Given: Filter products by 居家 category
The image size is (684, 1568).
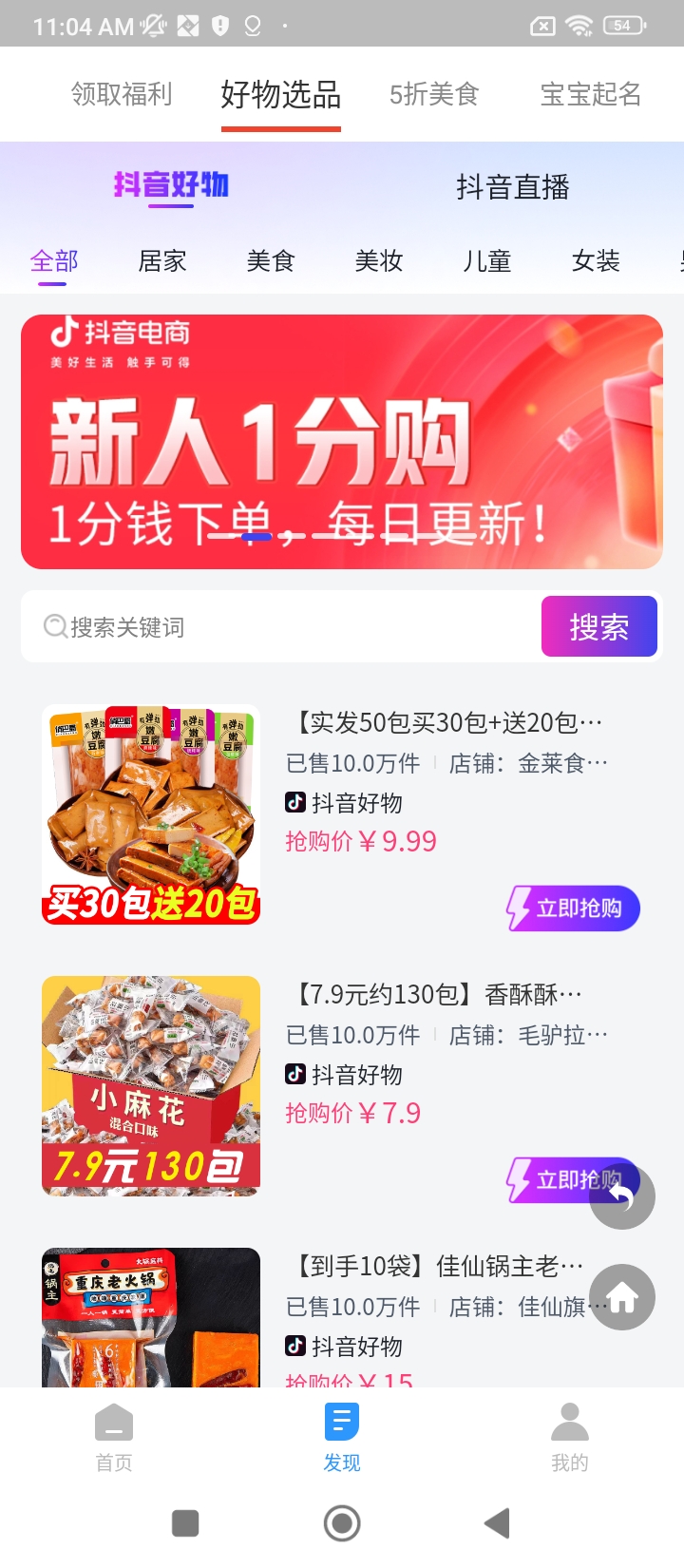Looking at the screenshot, I should click(162, 260).
